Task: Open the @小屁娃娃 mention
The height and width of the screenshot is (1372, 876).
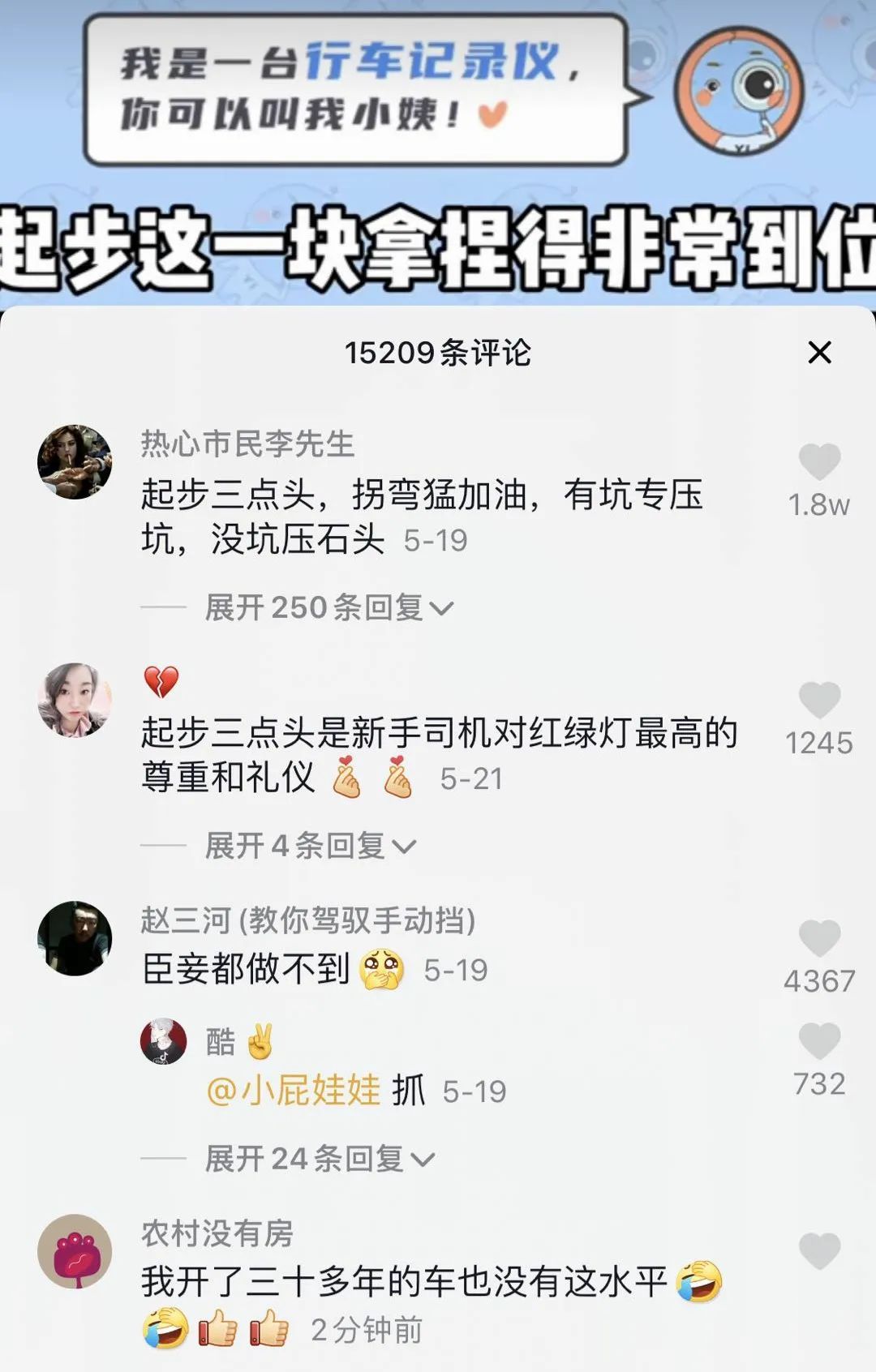Action: pos(294,1091)
